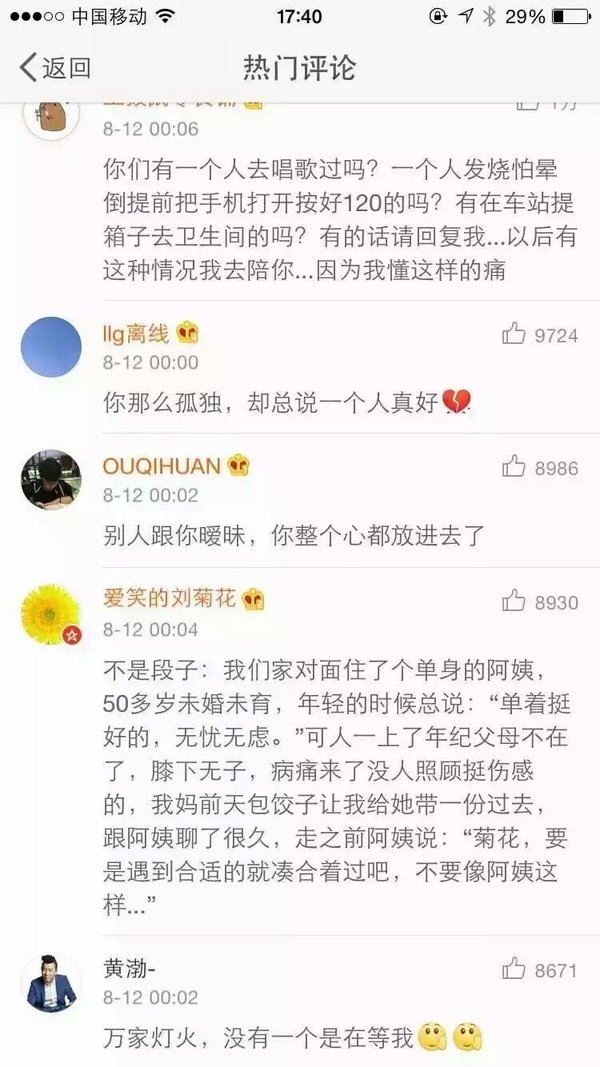
Task: Tap the username 黄渤-
Action: (x=129, y=968)
